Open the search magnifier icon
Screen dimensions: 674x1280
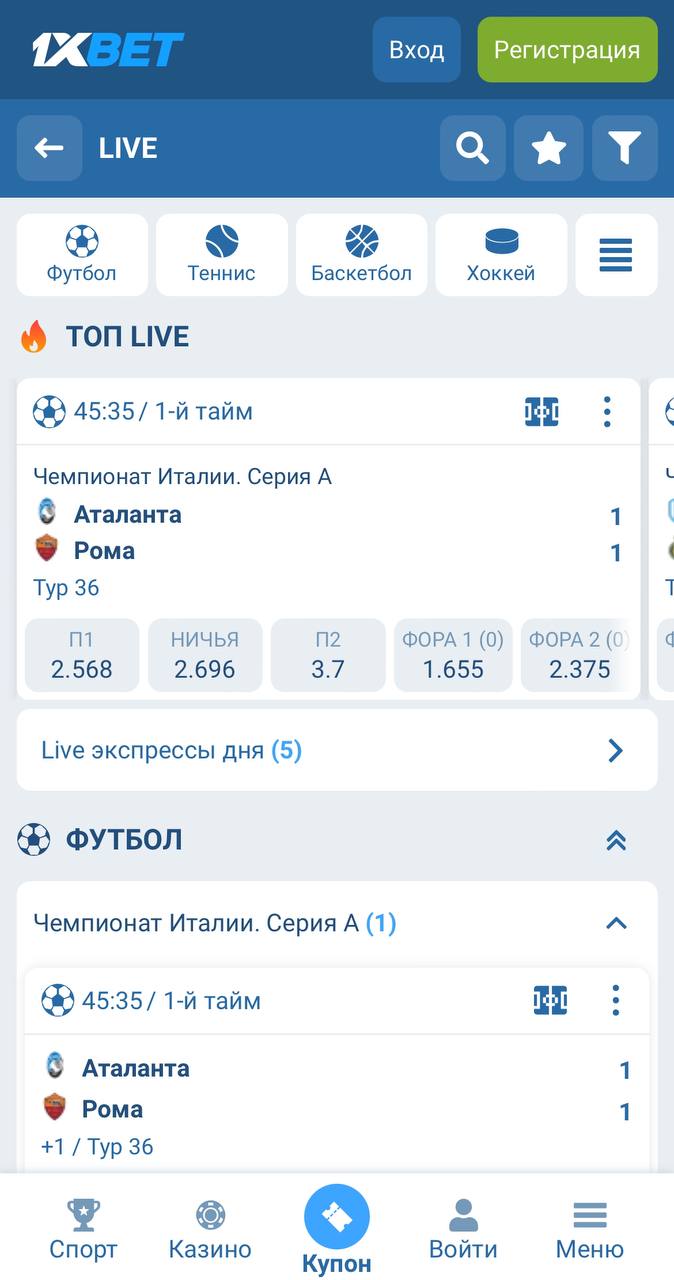(x=472, y=148)
